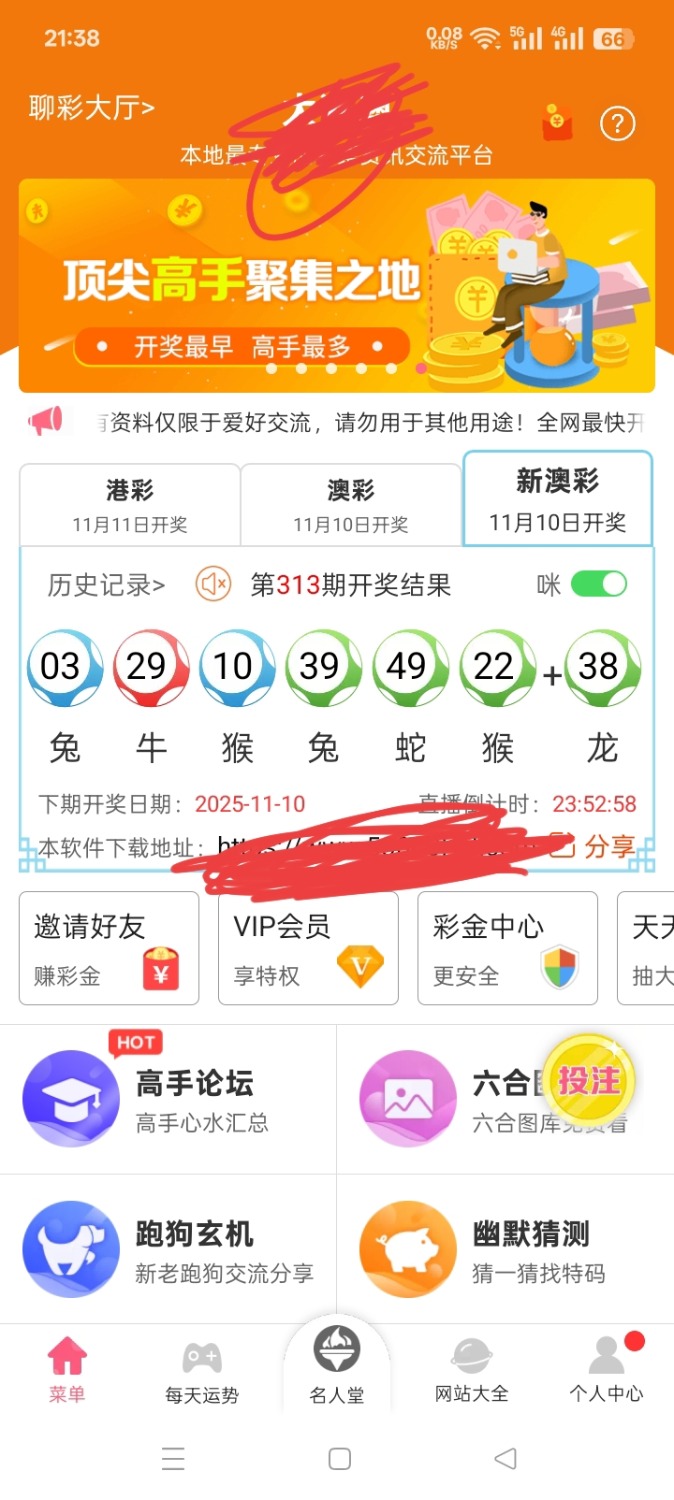
Task: Open the VIP会员 card
Action: (x=308, y=948)
